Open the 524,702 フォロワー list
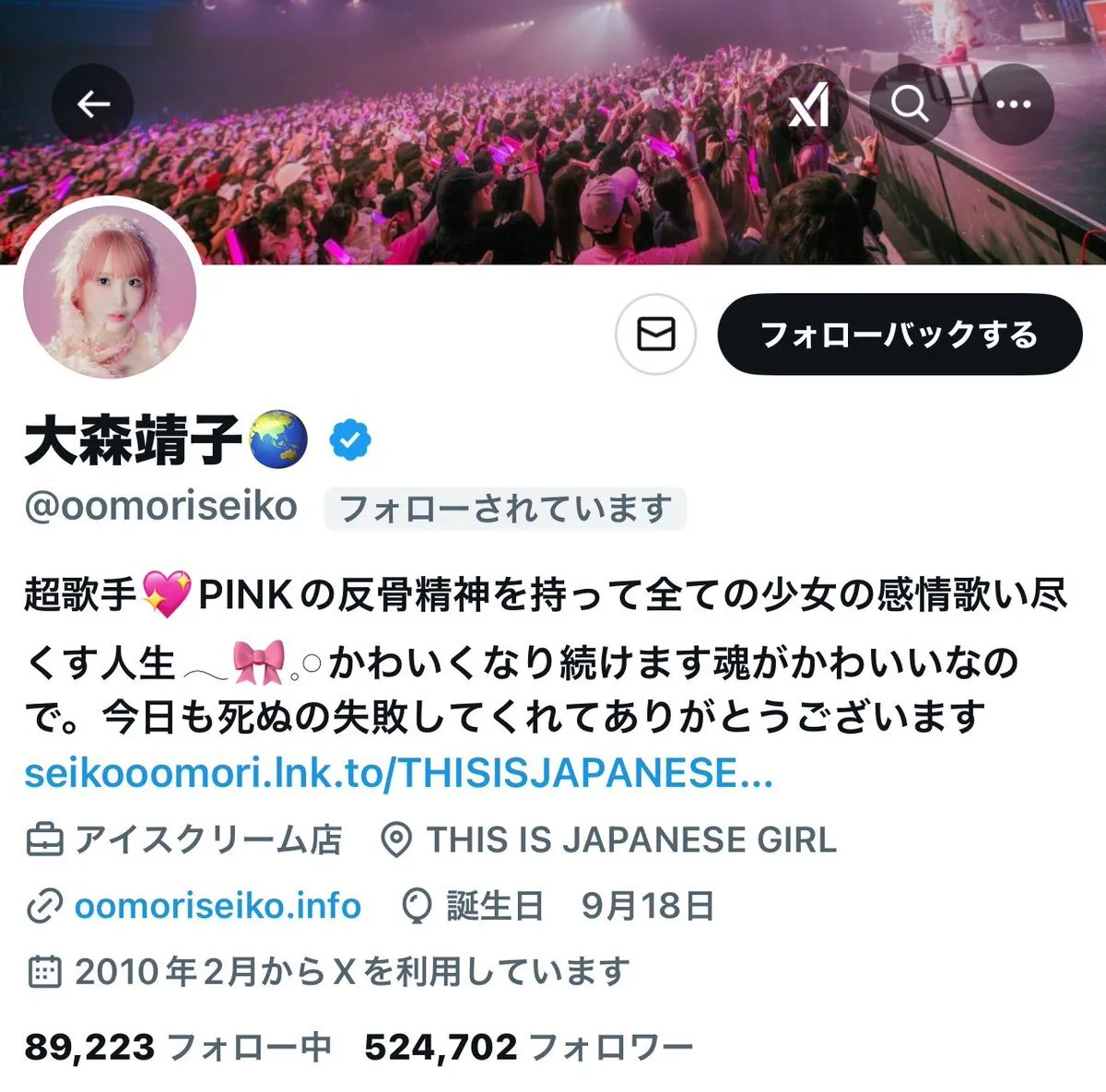Viewport: 1106px width, 1092px height. pyautogui.click(x=528, y=1048)
